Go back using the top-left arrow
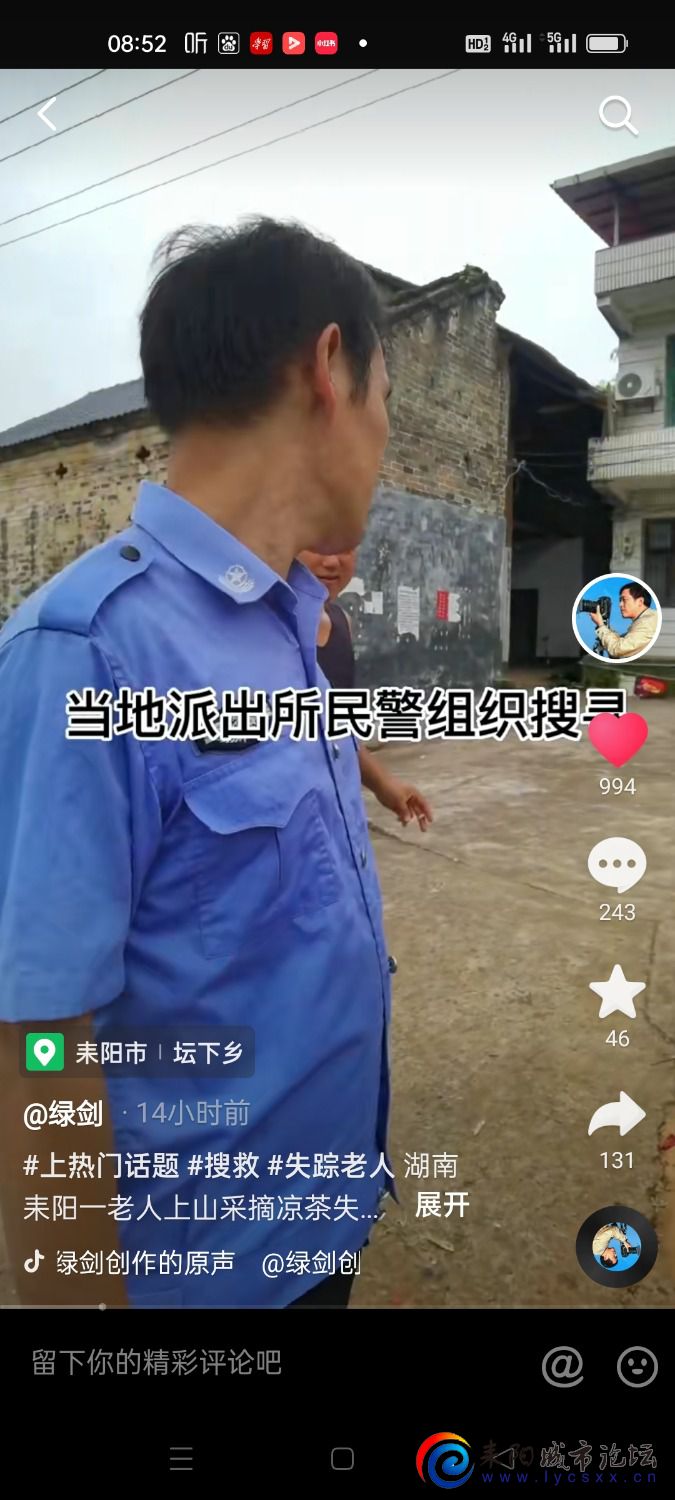This screenshot has height=1500, width=675. [x=46, y=115]
